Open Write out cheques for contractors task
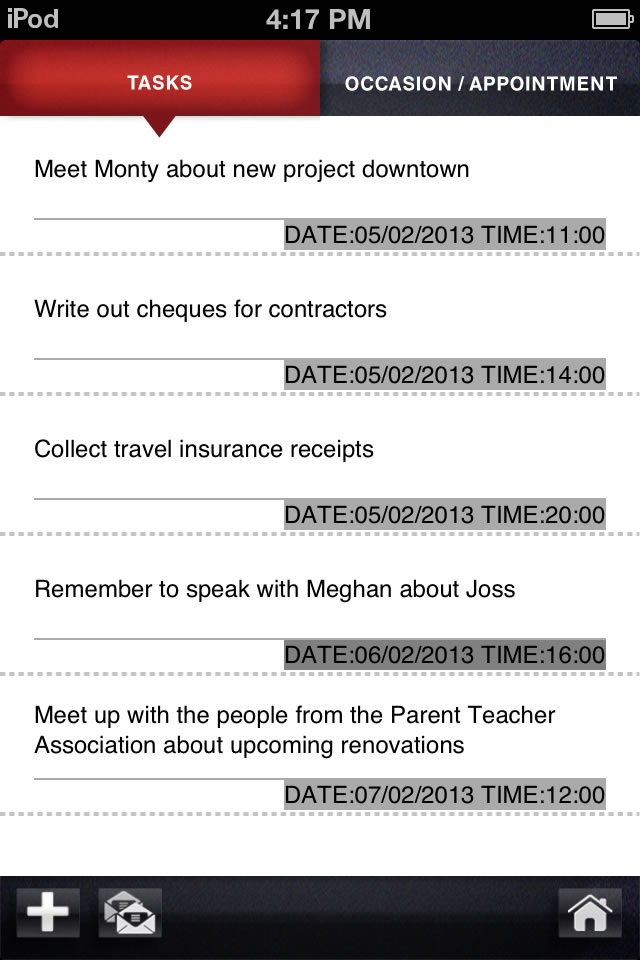This screenshot has height=960, width=640. pyautogui.click(x=210, y=310)
